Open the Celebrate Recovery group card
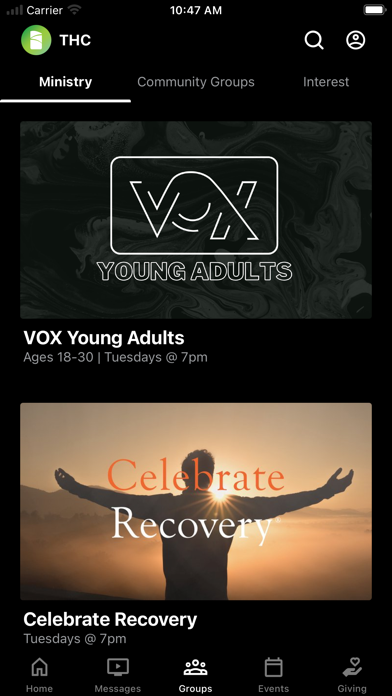The width and height of the screenshot is (392, 696). pos(196,524)
